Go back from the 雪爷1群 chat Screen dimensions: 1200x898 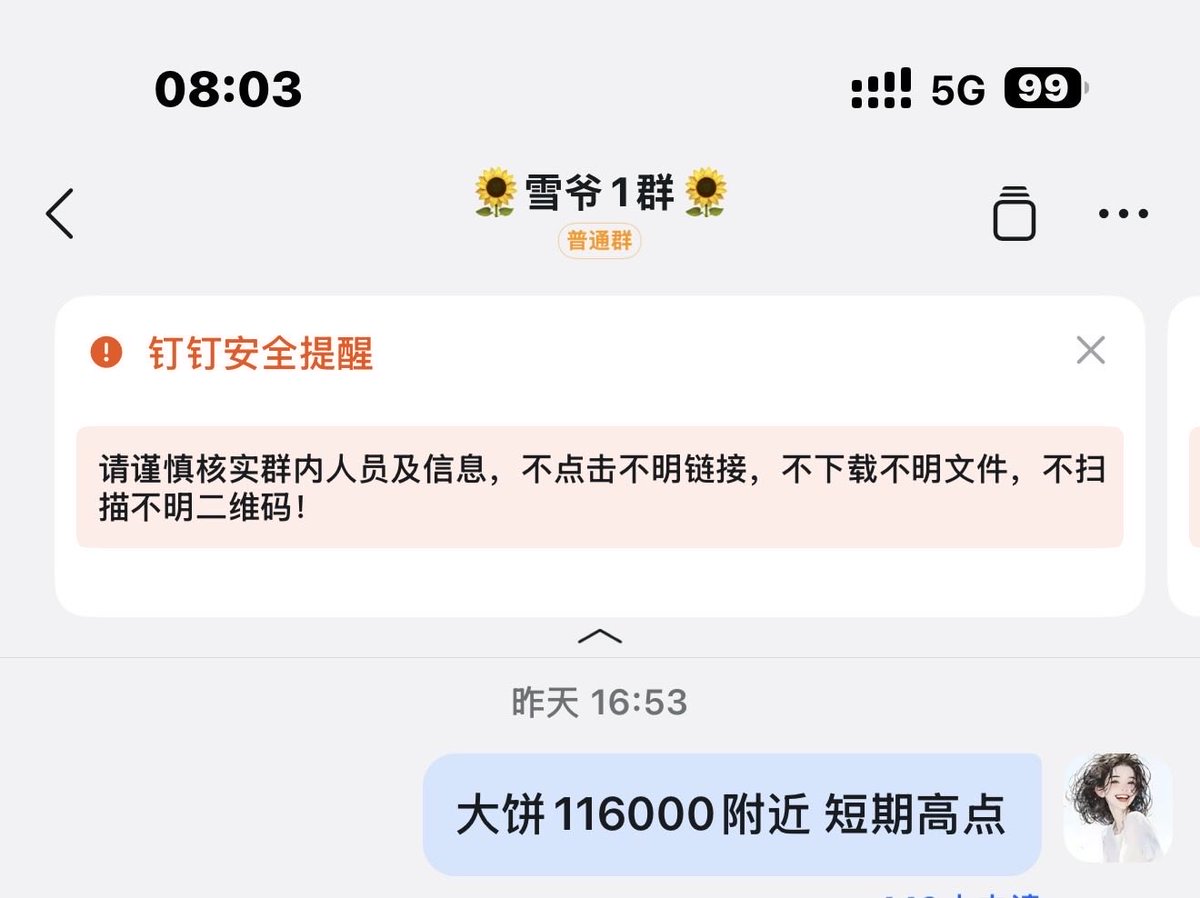(60, 213)
